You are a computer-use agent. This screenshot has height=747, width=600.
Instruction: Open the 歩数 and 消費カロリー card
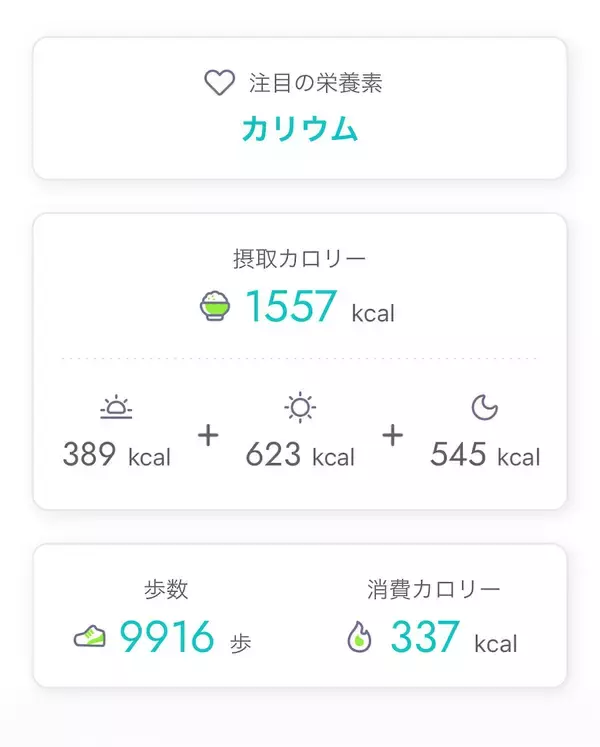(300, 615)
